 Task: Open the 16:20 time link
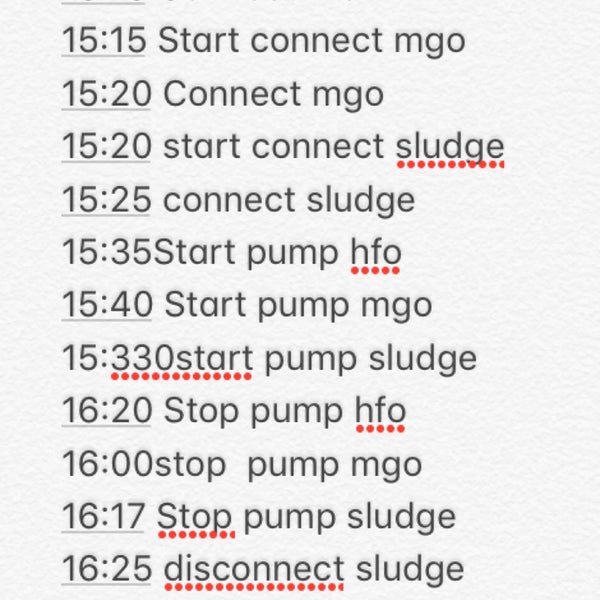(x=106, y=410)
